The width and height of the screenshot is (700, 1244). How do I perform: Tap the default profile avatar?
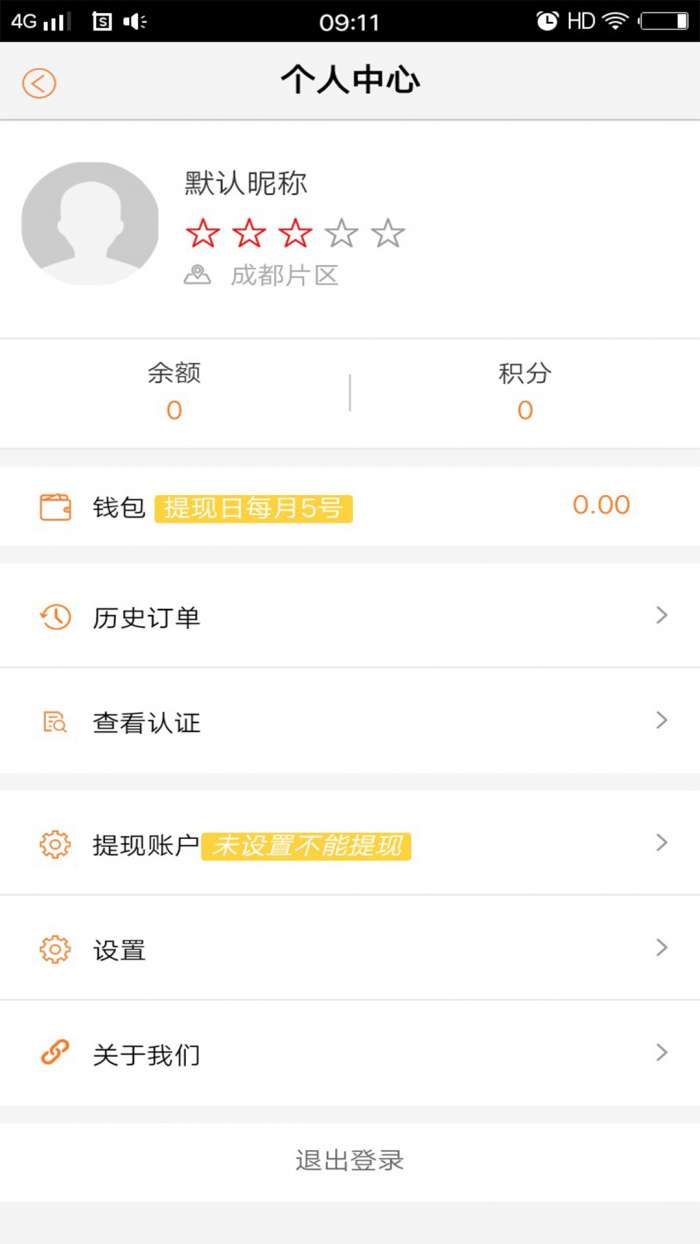click(x=90, y=224)
